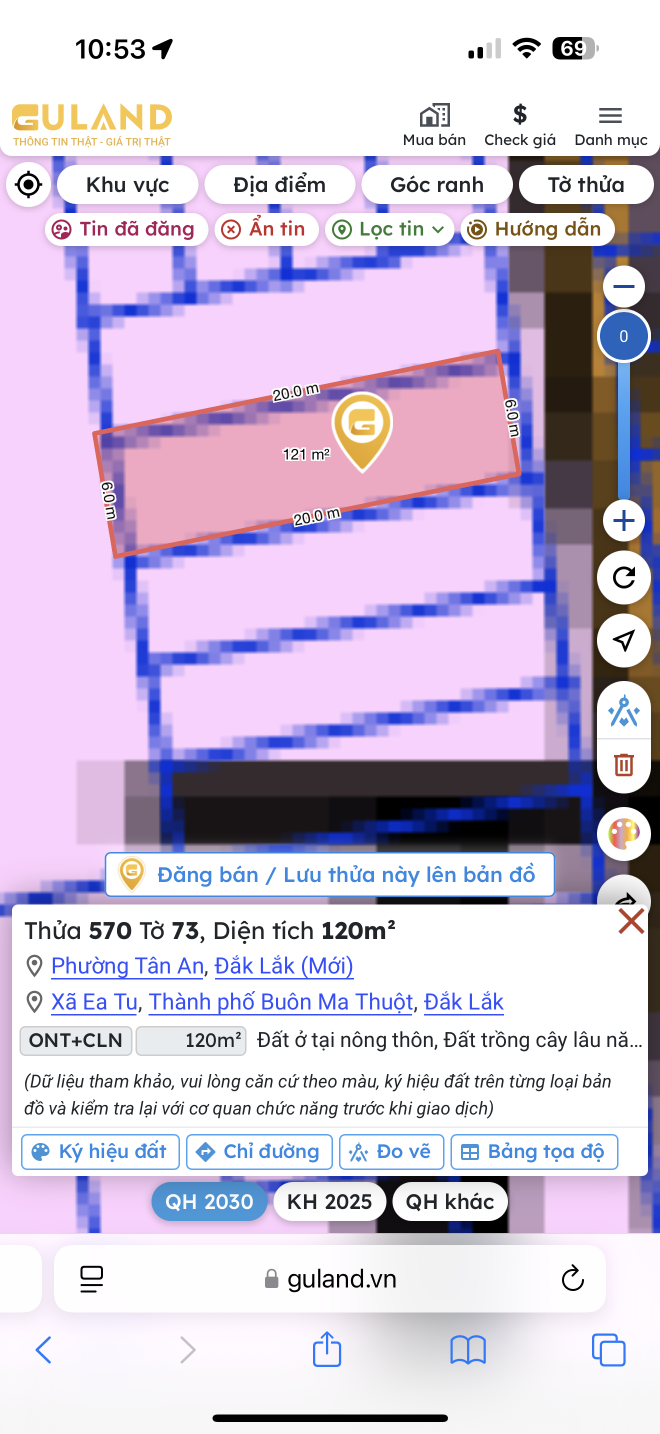Select the Khu vực chip
660x1434 pixels.
click(x=127, y=185)
